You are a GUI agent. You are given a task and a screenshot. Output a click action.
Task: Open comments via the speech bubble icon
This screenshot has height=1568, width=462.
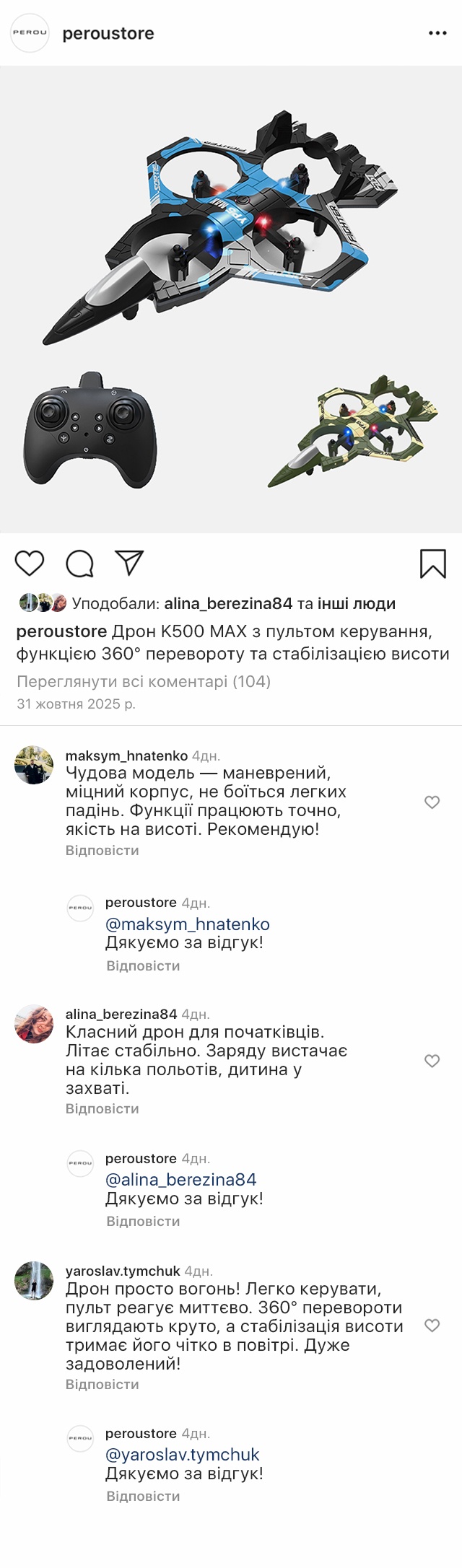(x=79, y=564)
